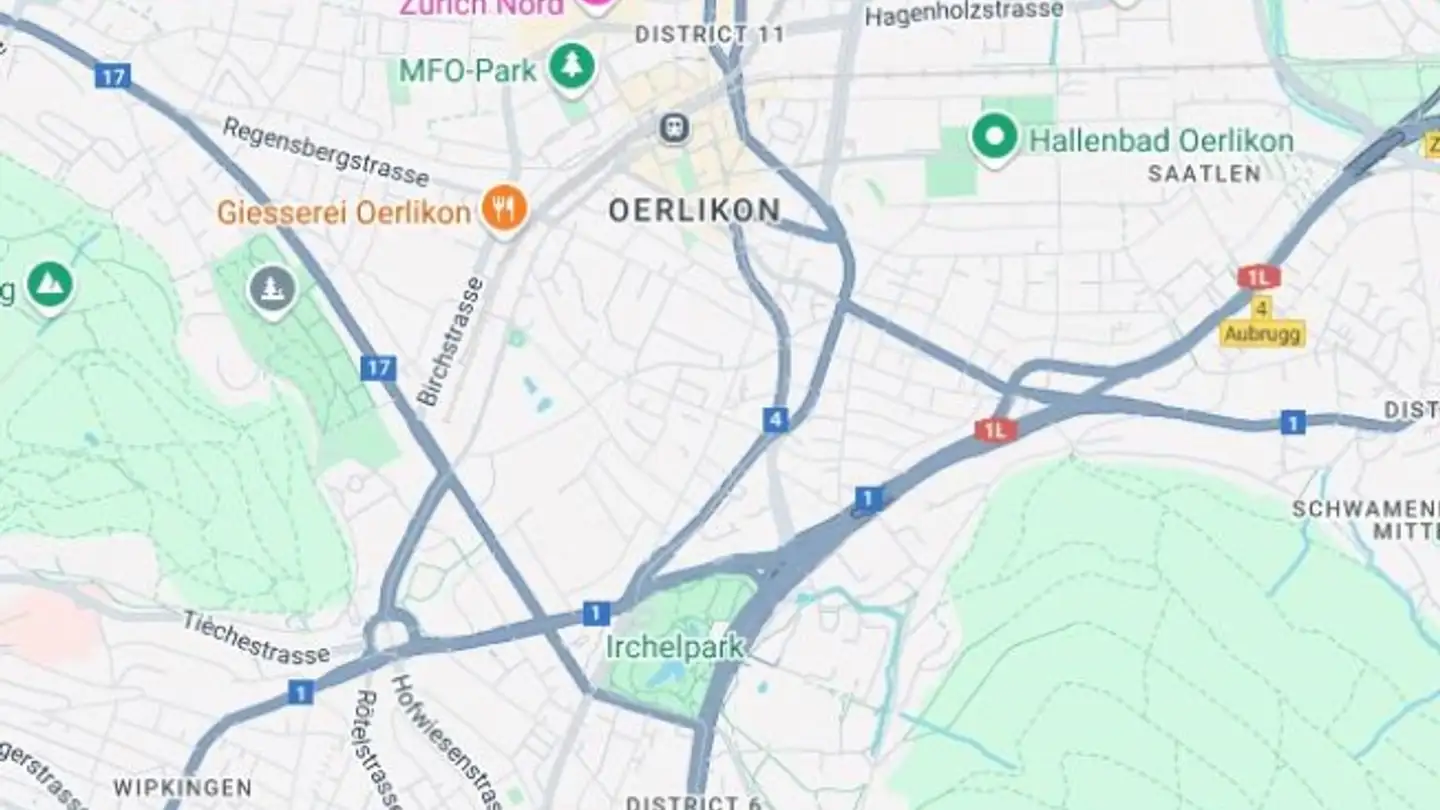1440x810 pixels.
Task: Select the Irchelpark label on map
Action: [675, 647]
